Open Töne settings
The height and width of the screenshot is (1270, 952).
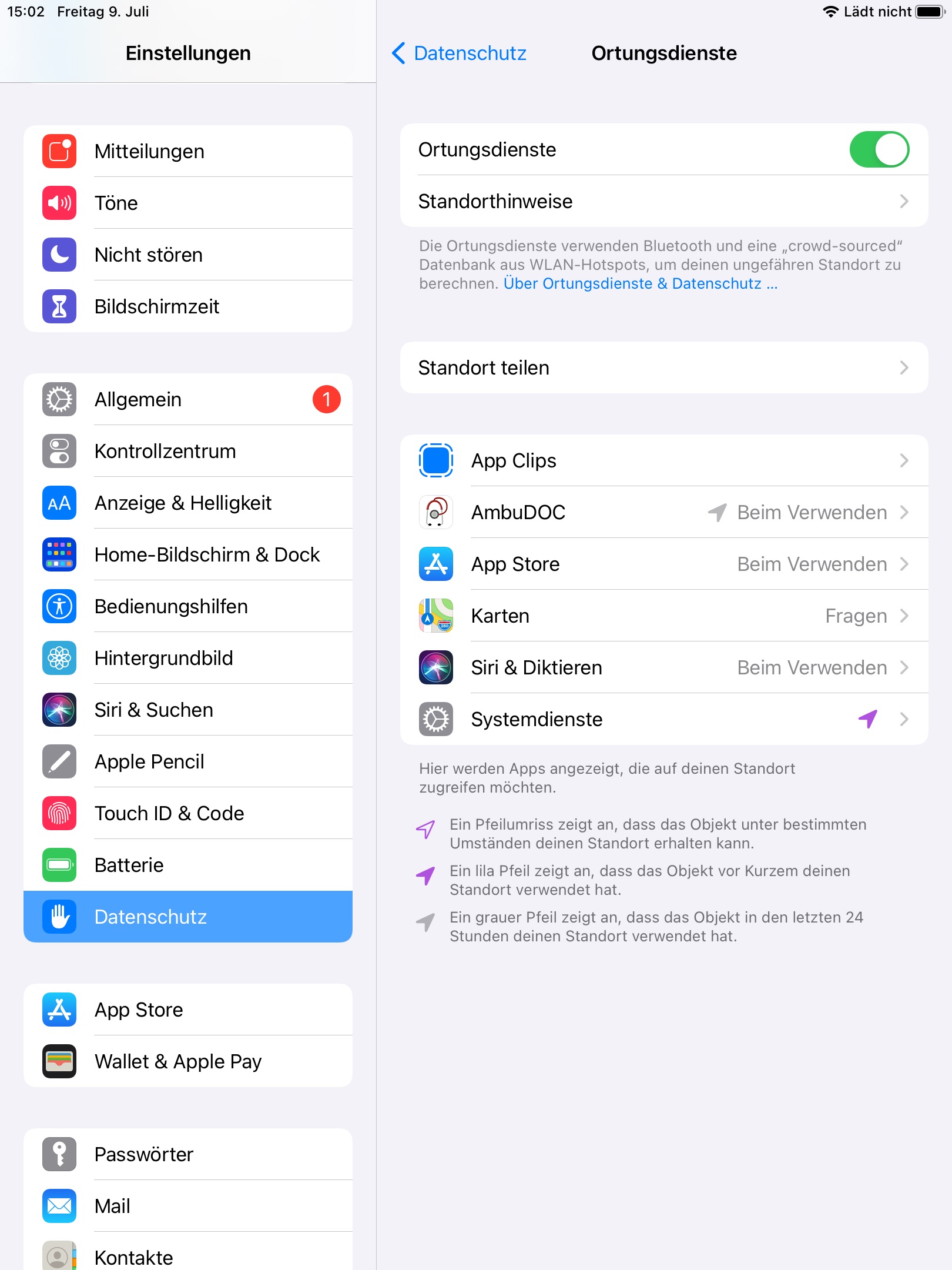pos(188,203)
